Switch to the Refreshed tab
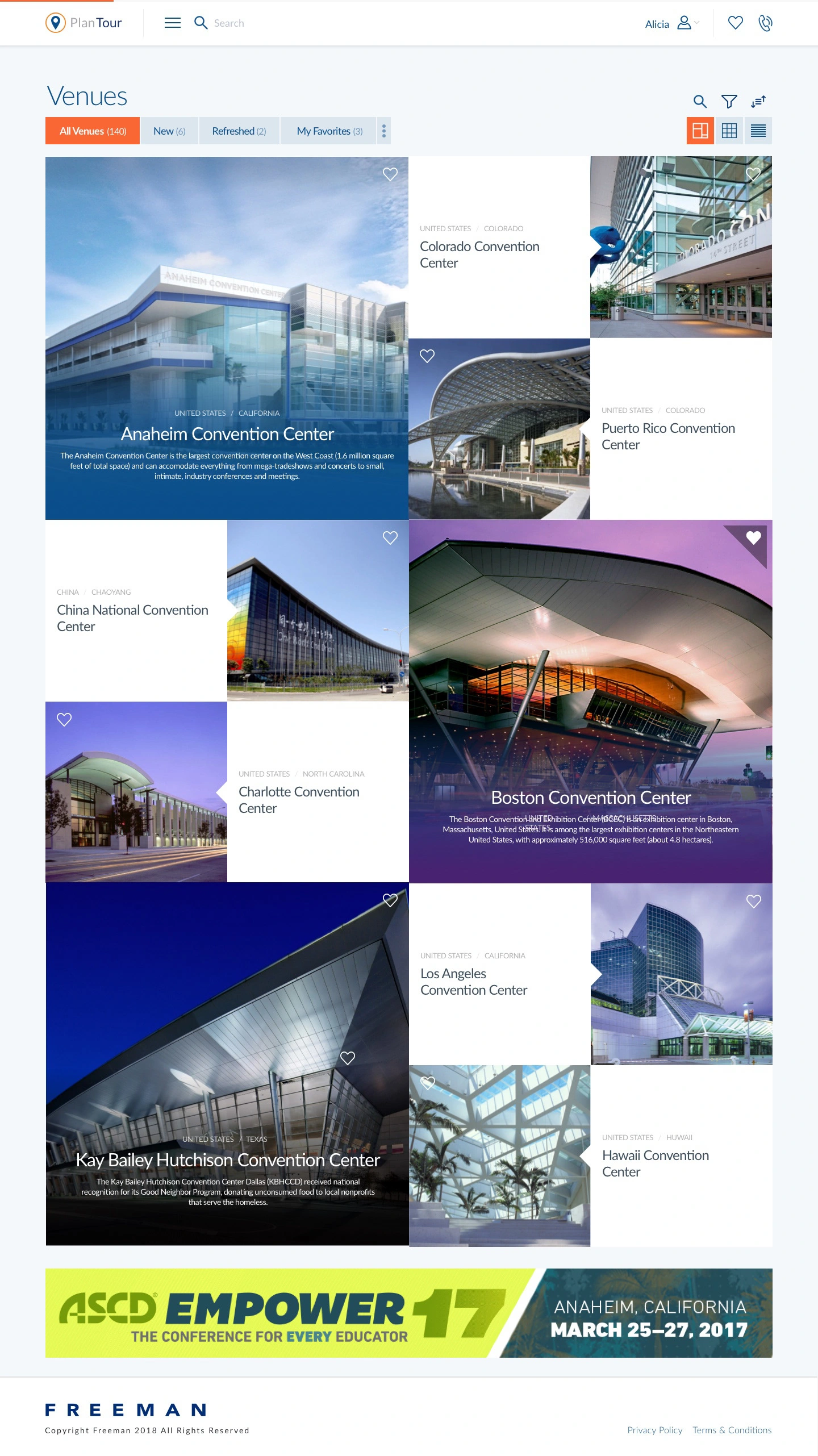 click(239, 131)
